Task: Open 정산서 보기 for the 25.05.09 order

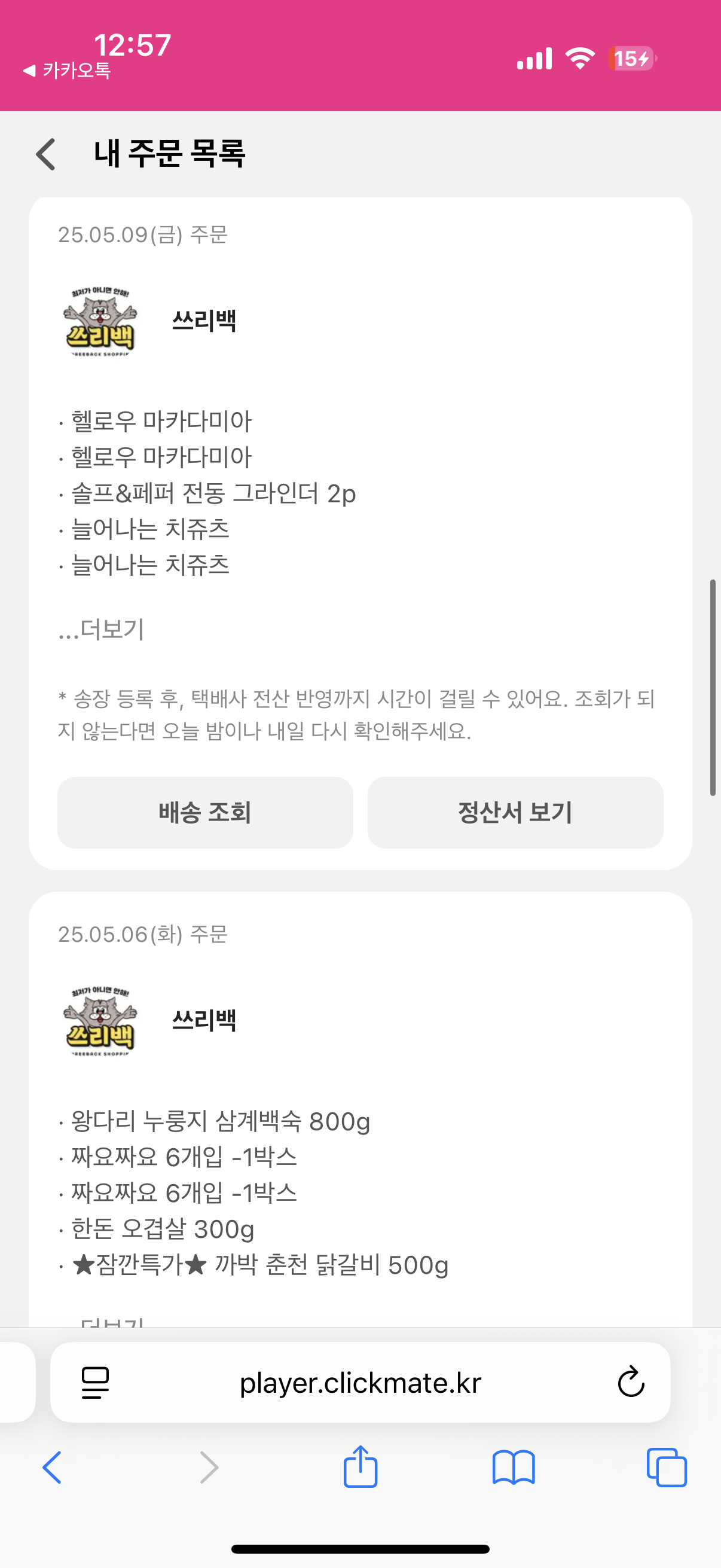Action: click(515, 812)
